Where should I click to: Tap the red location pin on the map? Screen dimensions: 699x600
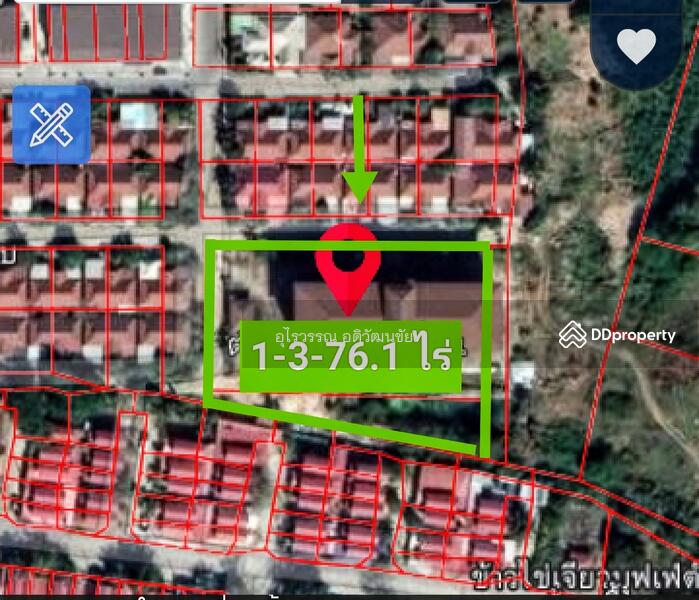[347, 264]
